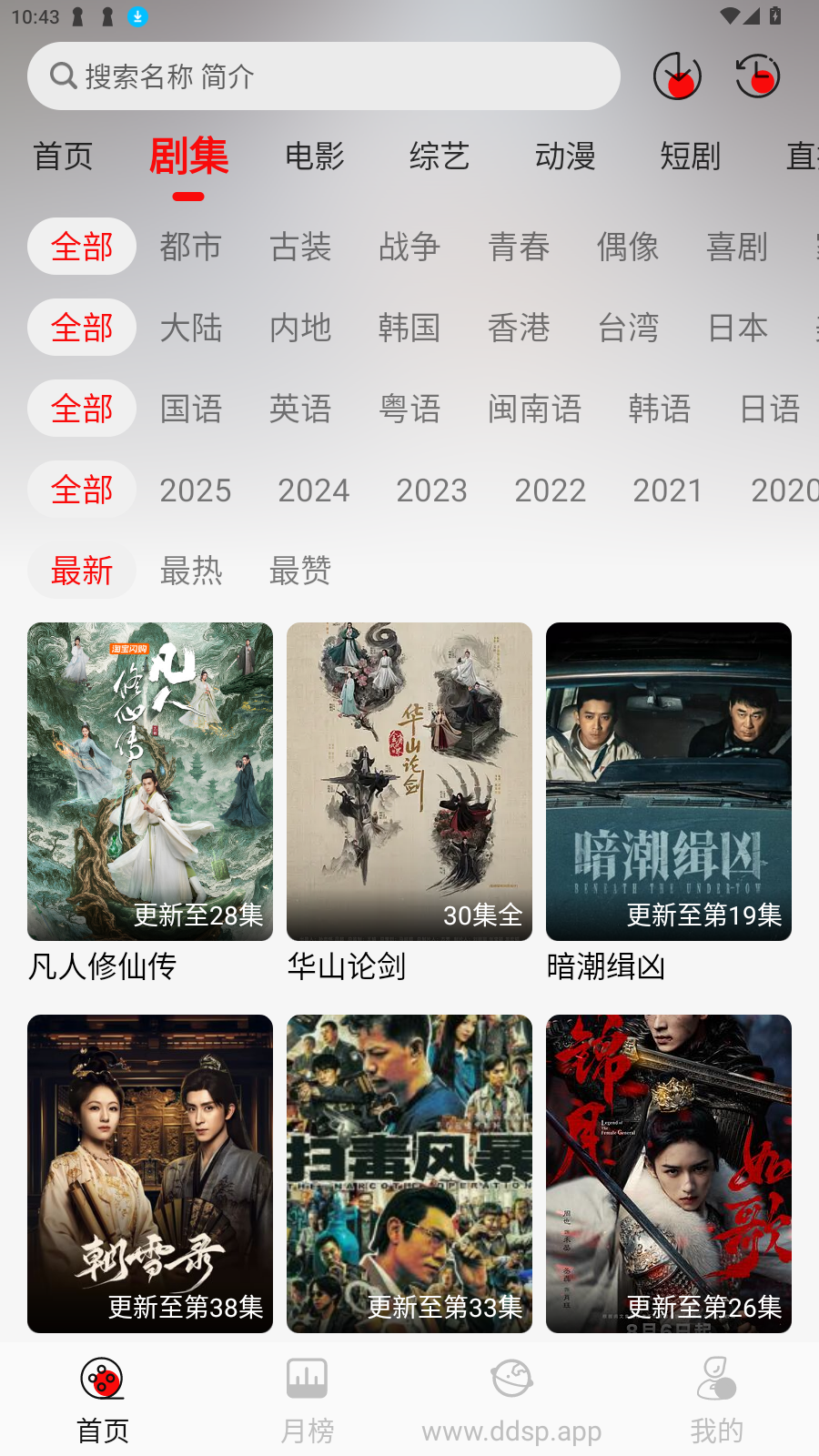Switch to the 电影 tab

point(313,157)
